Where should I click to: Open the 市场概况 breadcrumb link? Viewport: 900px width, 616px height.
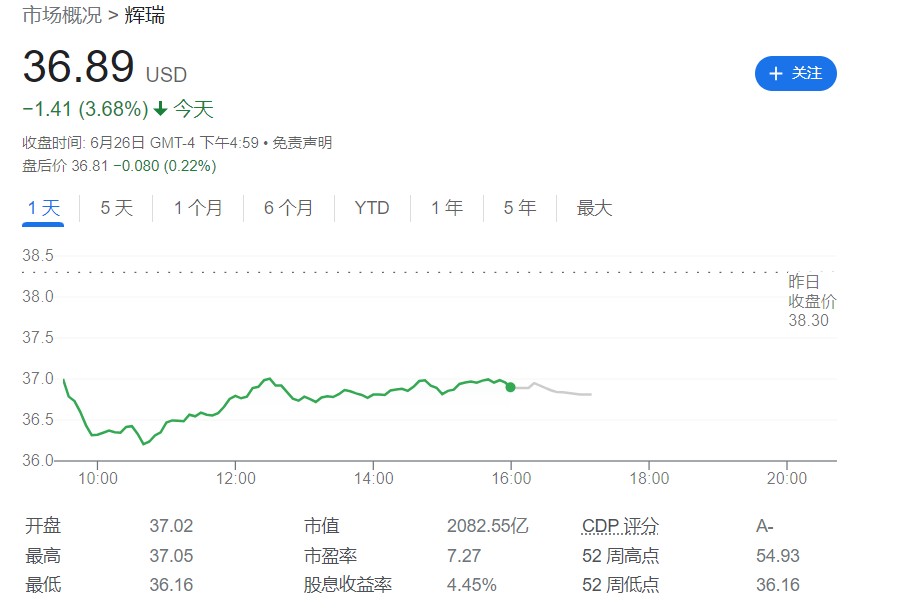61,15
